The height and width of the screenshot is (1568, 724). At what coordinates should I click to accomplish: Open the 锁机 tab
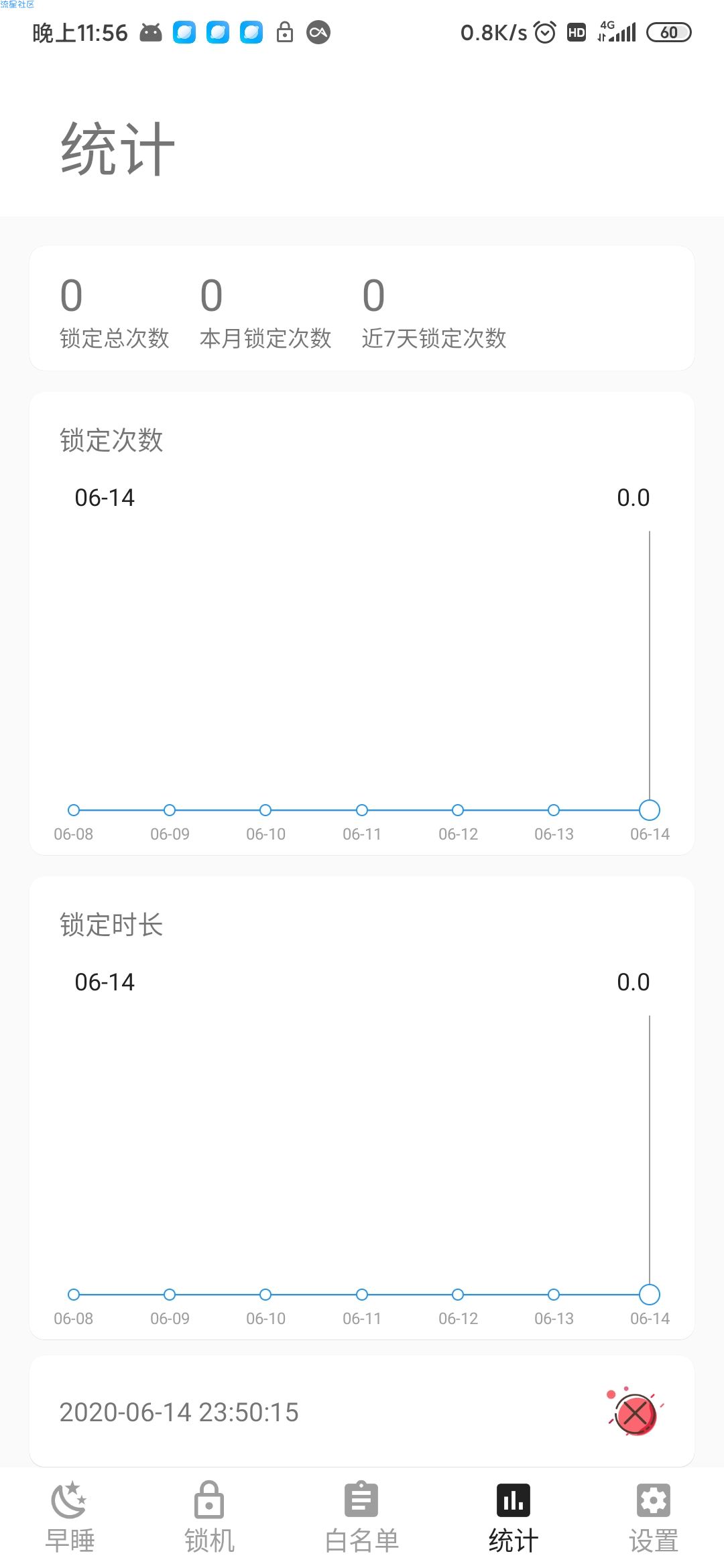[209, 1517]
